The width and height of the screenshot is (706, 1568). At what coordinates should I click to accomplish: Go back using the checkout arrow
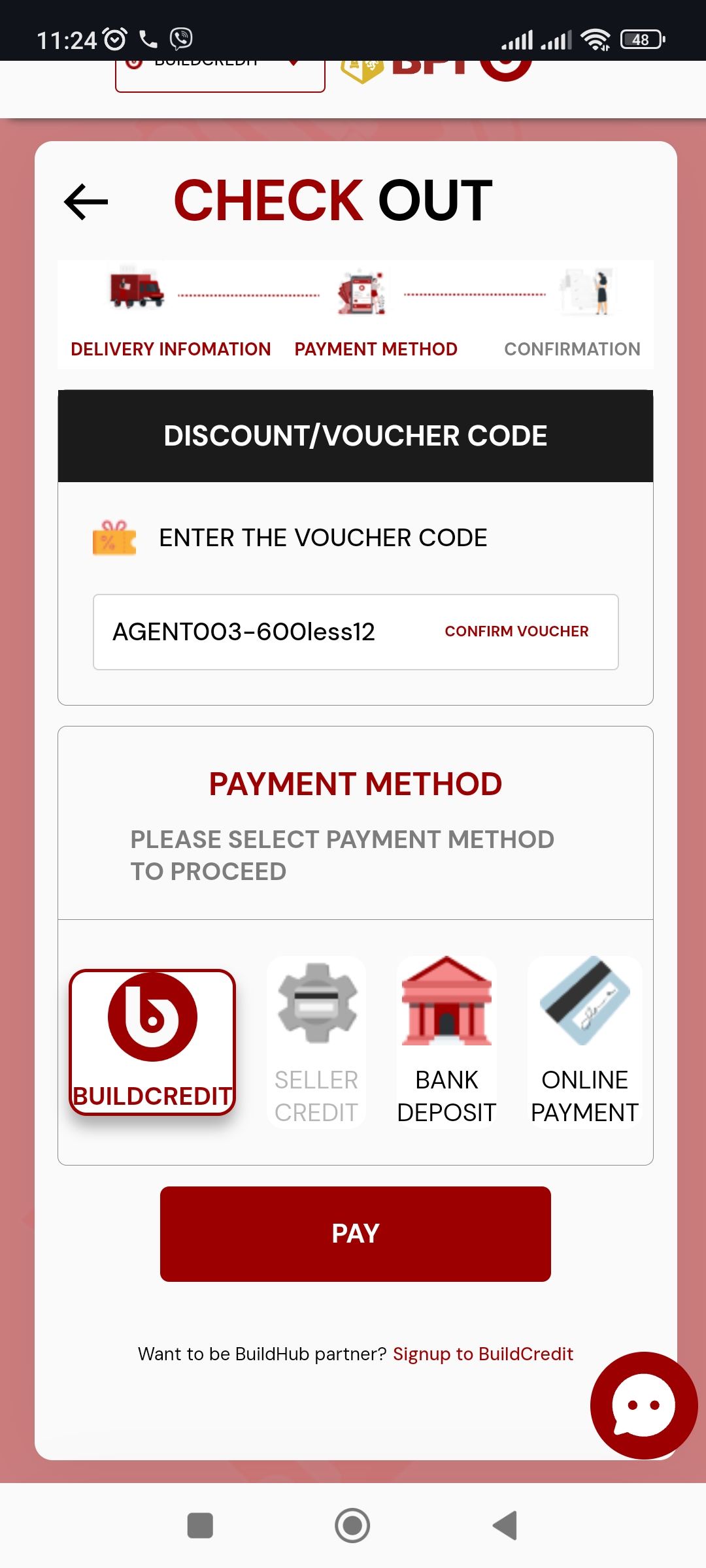[86, 202]
